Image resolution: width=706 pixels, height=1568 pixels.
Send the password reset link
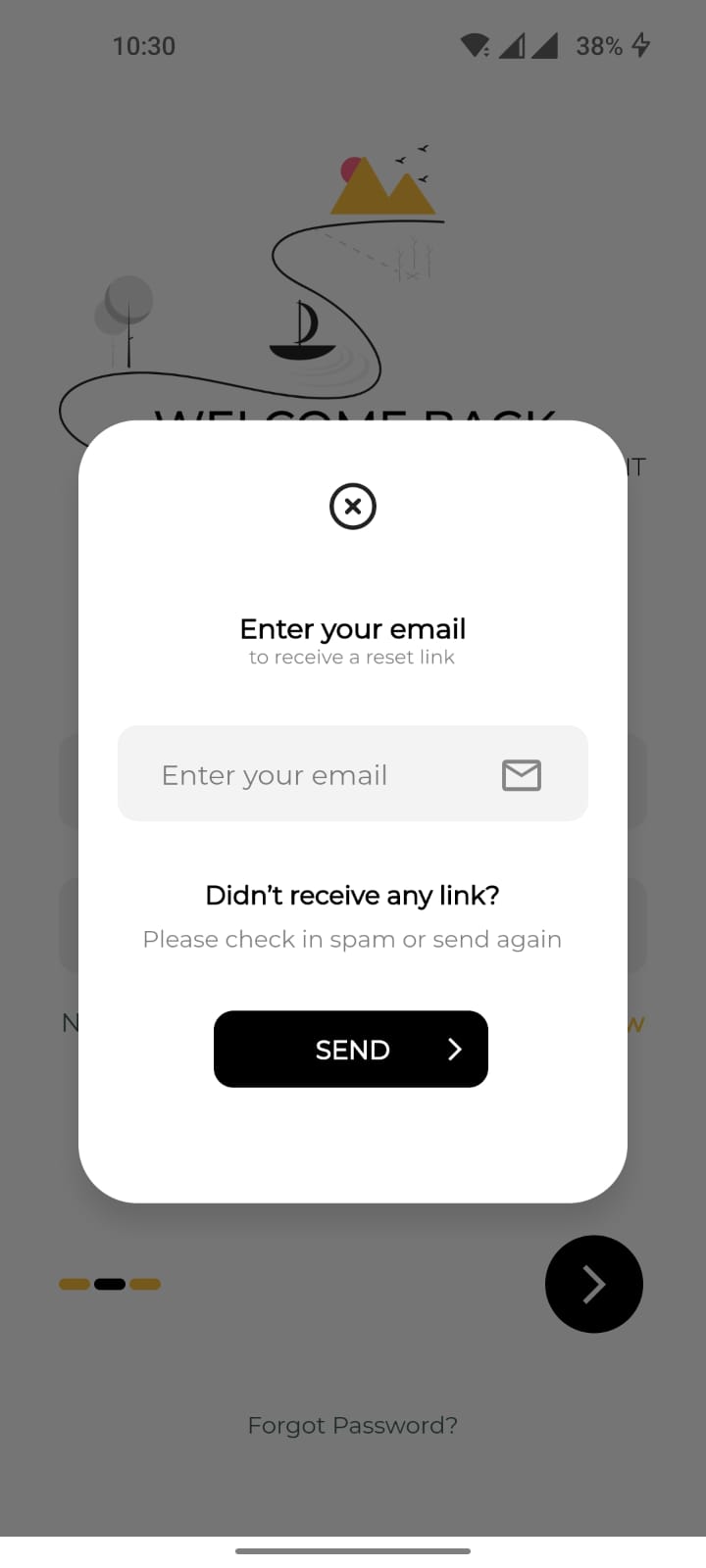[x=351, y=1049]
